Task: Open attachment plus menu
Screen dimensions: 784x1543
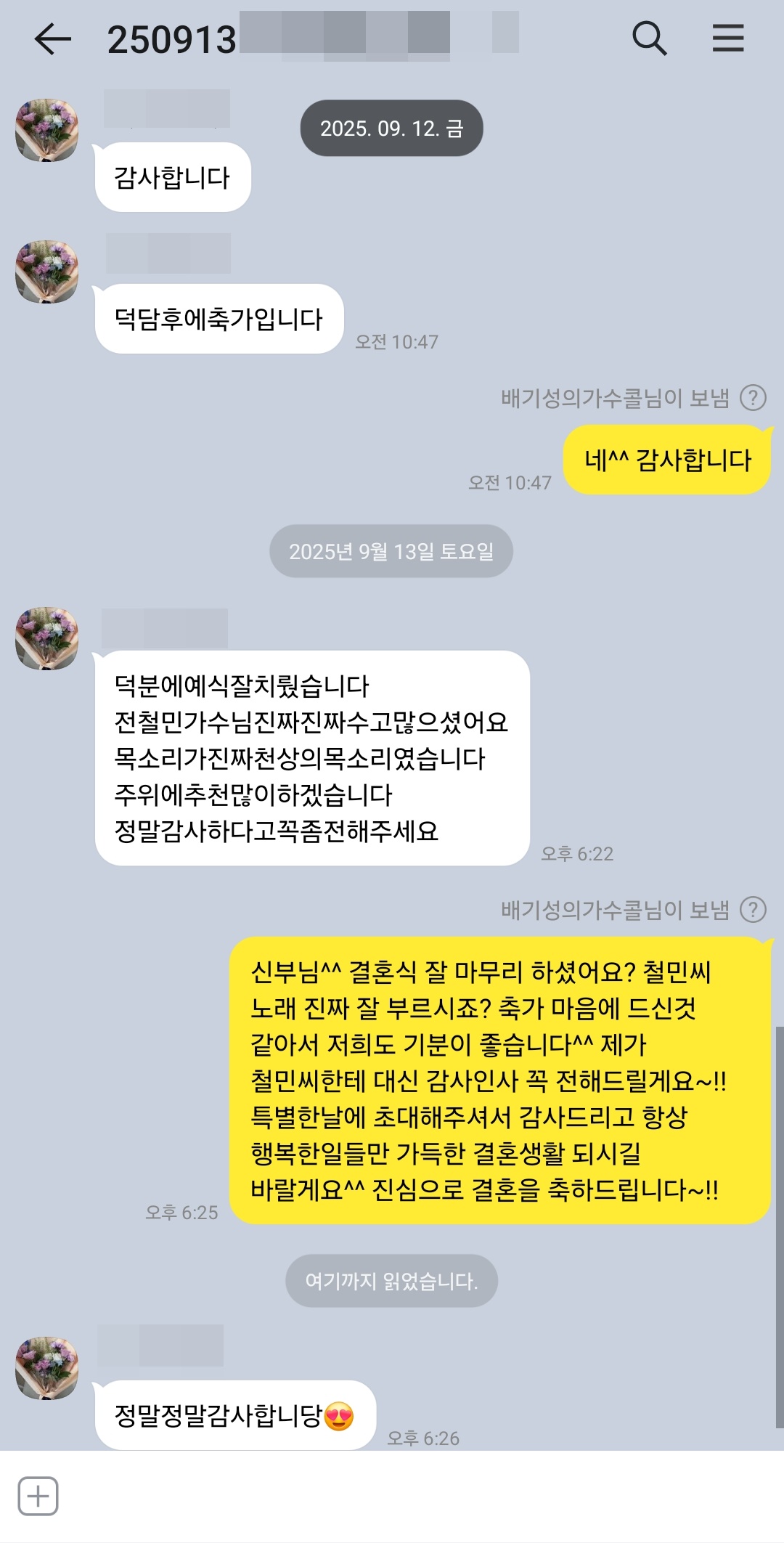Action: 38,1496
